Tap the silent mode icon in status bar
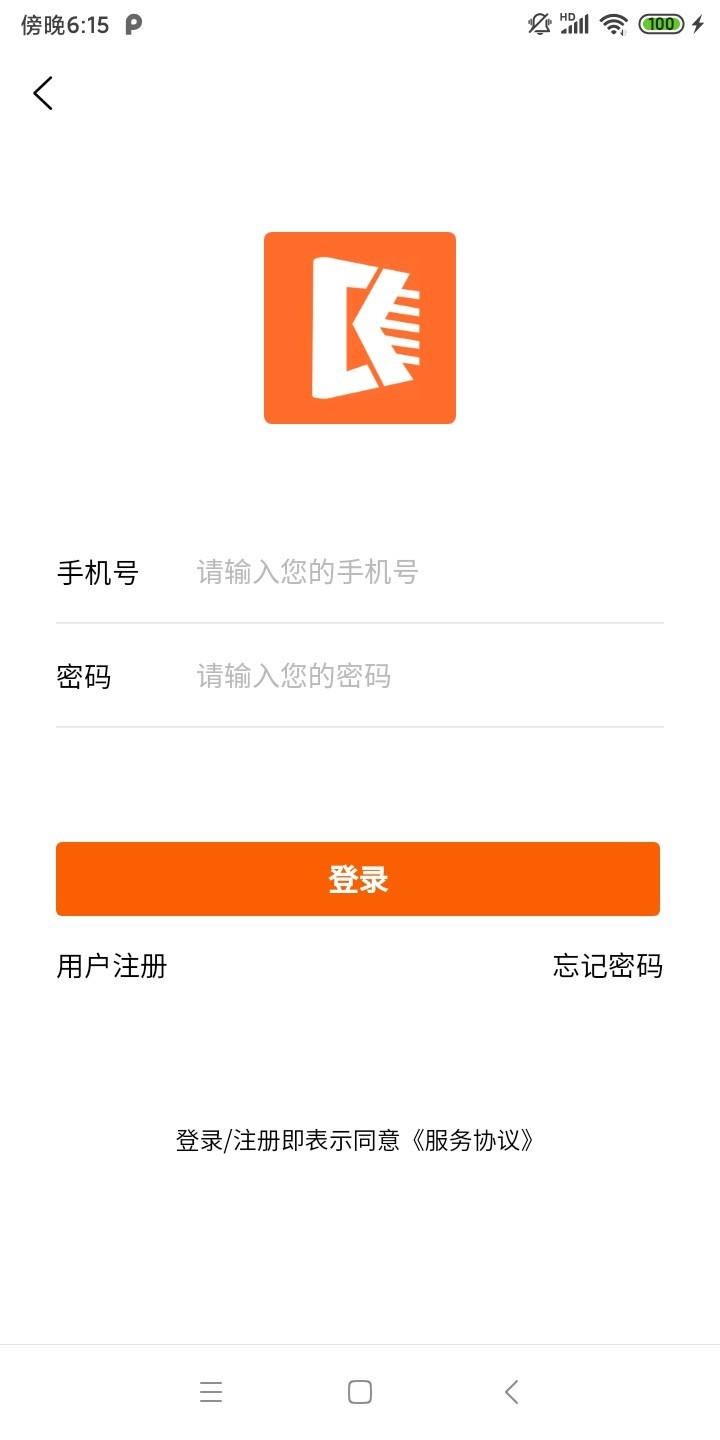This screenshot has width=720, height=1440. pos(538,22)
